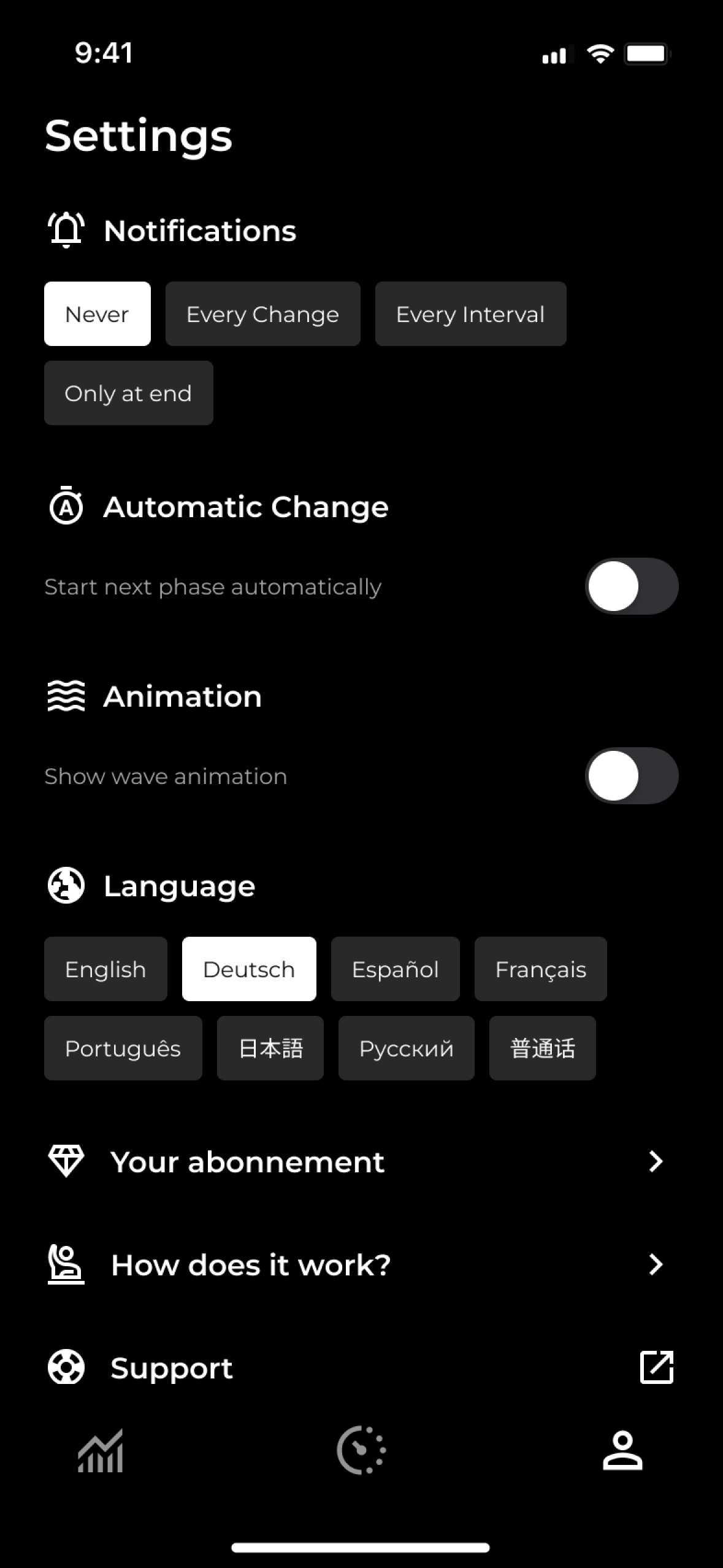Select the Every Interval notification option
This screenshot has width=723, height=1568.
470,314
